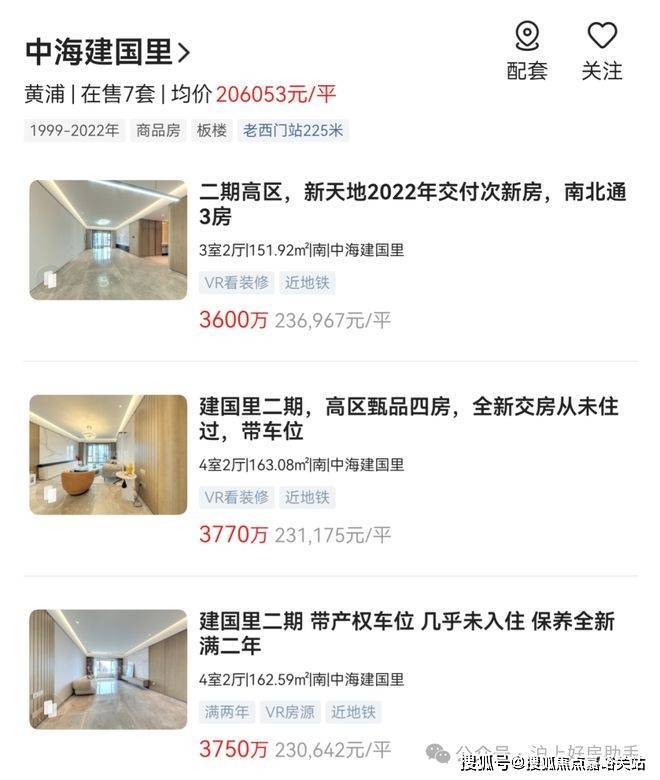The width and height of the screenshot is (660, 780).
Task: Open the 3750万 listing with 产权车位
Action: pyautogui.click(x=412, y=634)
